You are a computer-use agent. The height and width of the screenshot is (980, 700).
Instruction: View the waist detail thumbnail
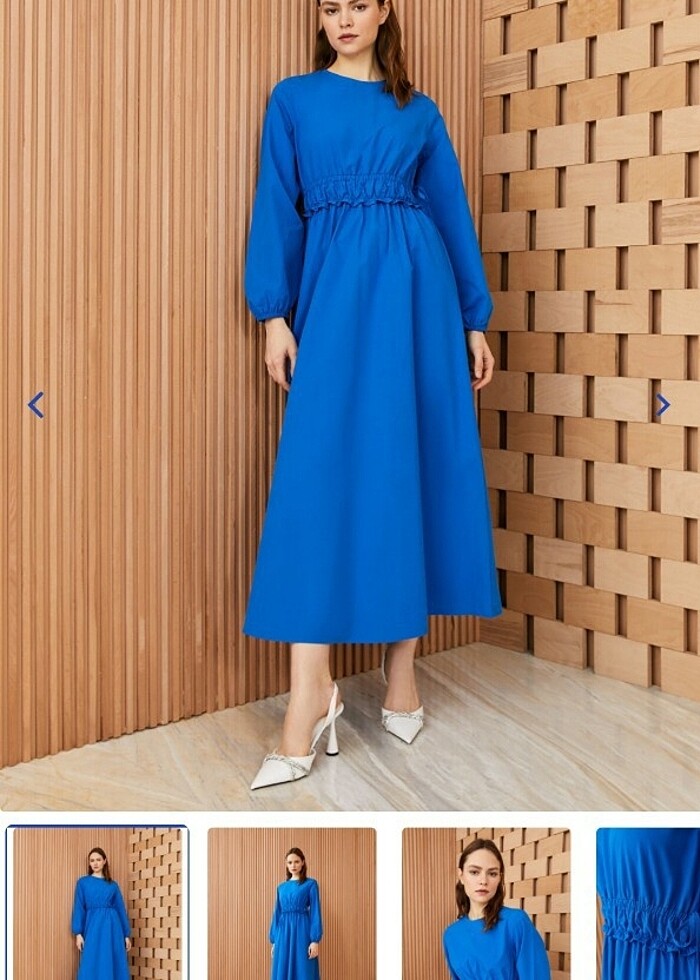(x=648, y=903)
